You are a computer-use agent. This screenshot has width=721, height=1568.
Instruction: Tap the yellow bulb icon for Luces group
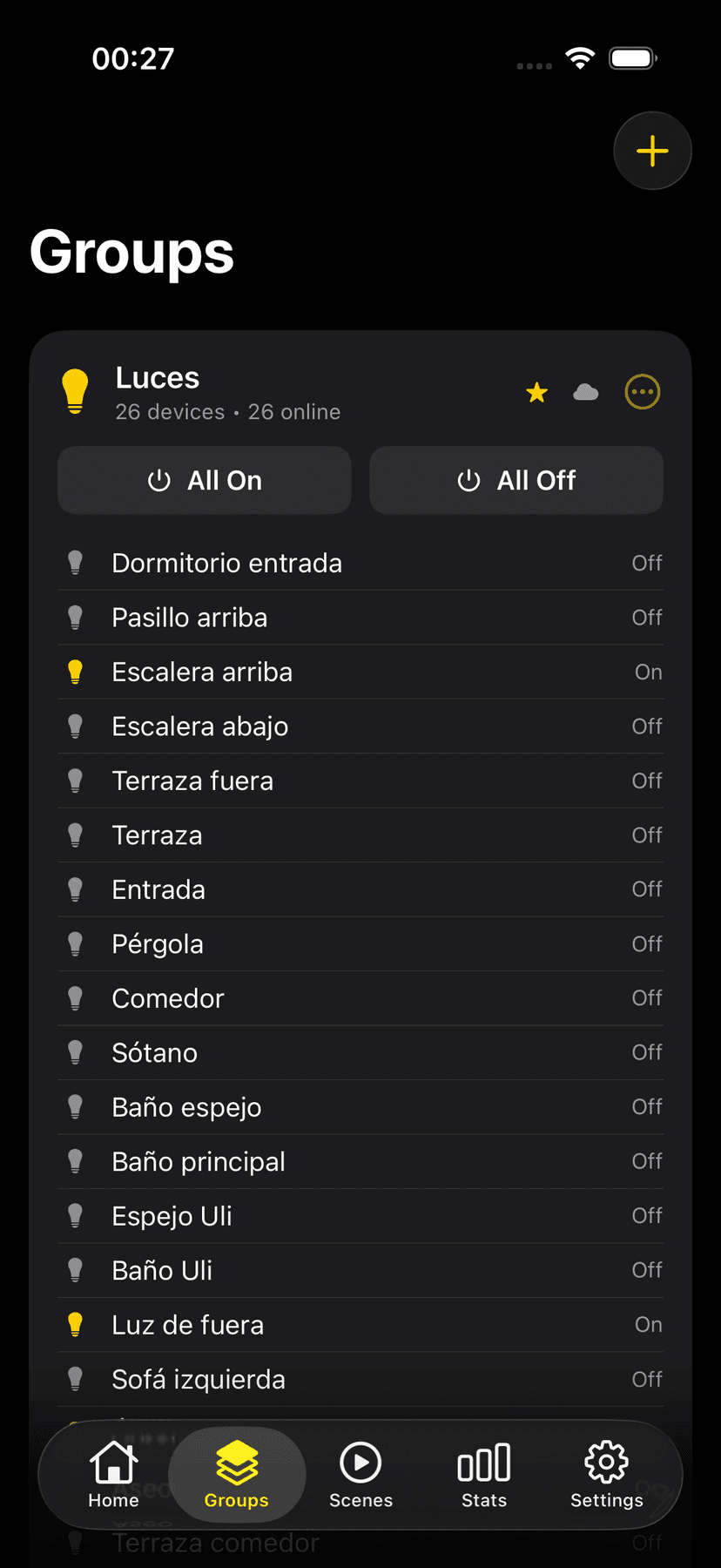[x=76, y=391]
